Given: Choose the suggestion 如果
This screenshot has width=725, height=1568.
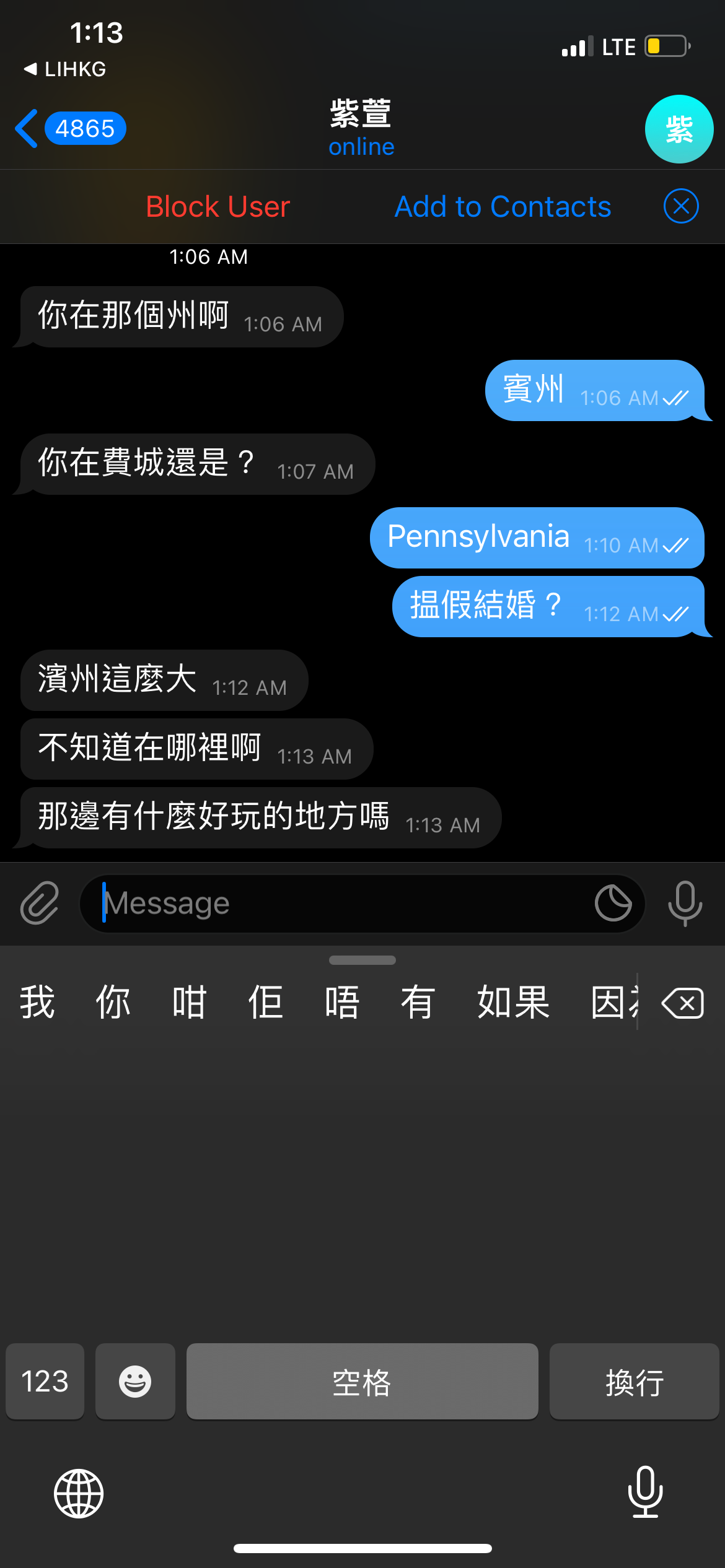Looking at the screenshot, I should (513, 1003).
